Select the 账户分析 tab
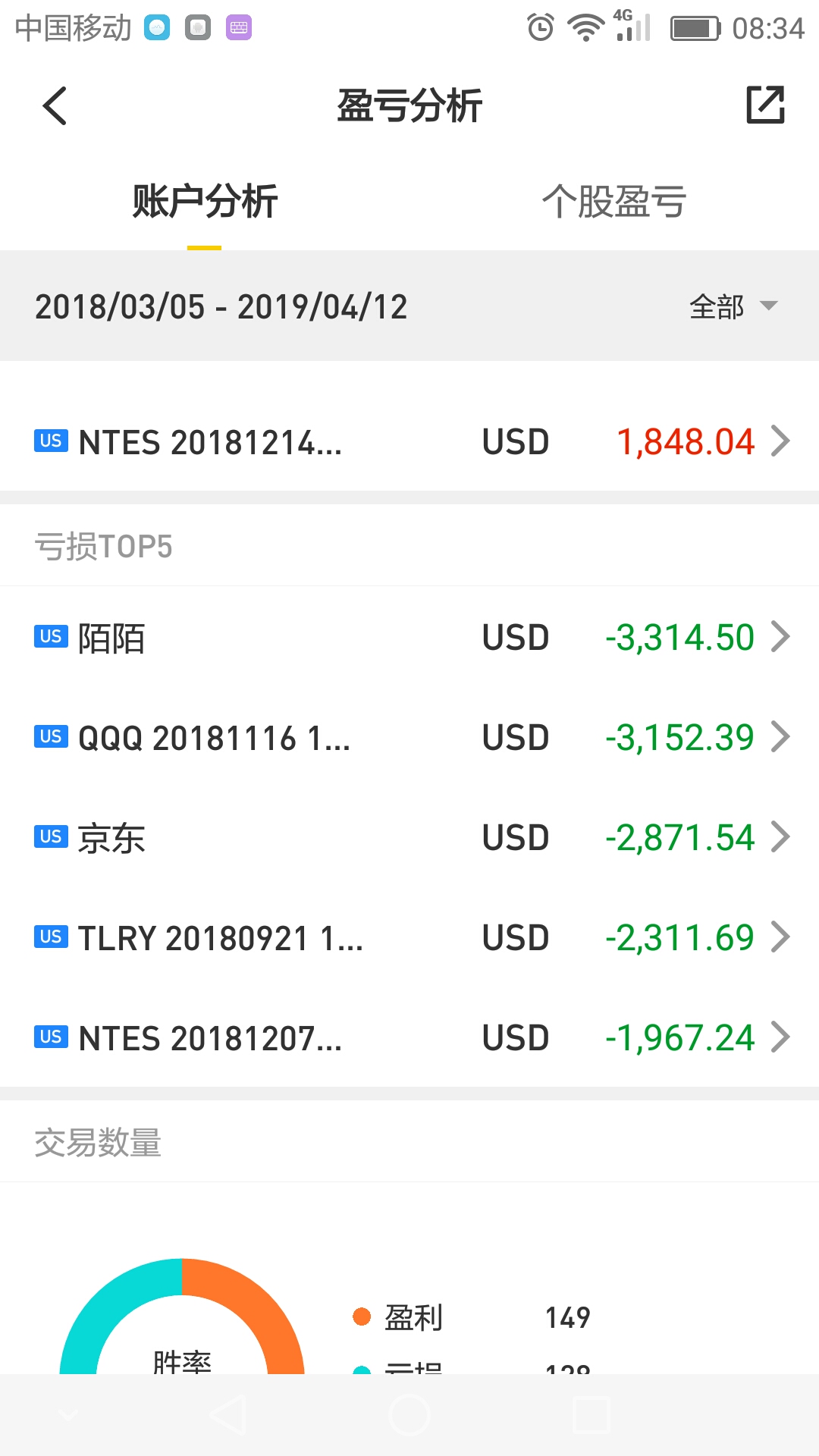 coord(205,202)
